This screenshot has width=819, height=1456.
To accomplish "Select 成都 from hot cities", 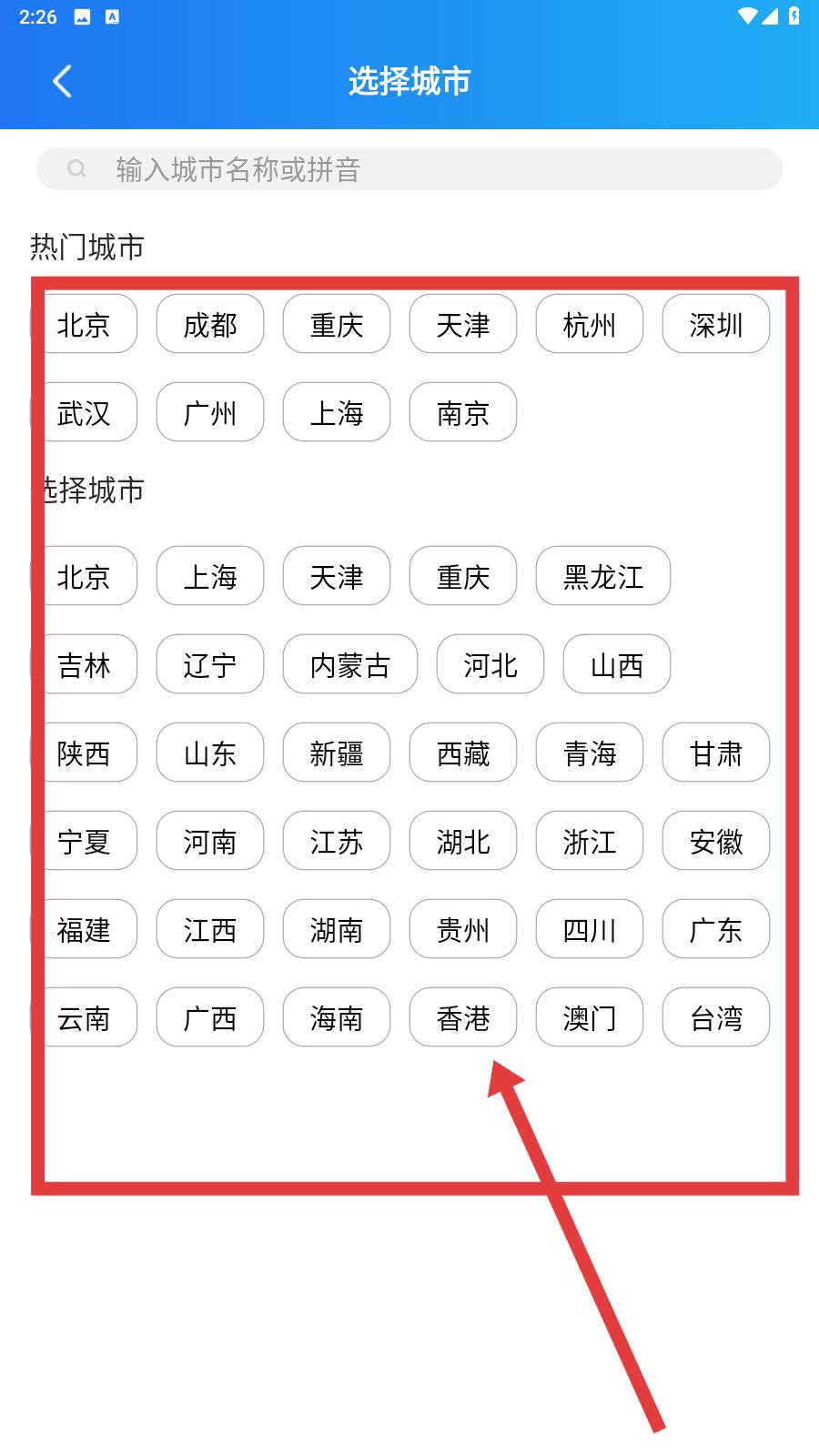I will point(210,324).
